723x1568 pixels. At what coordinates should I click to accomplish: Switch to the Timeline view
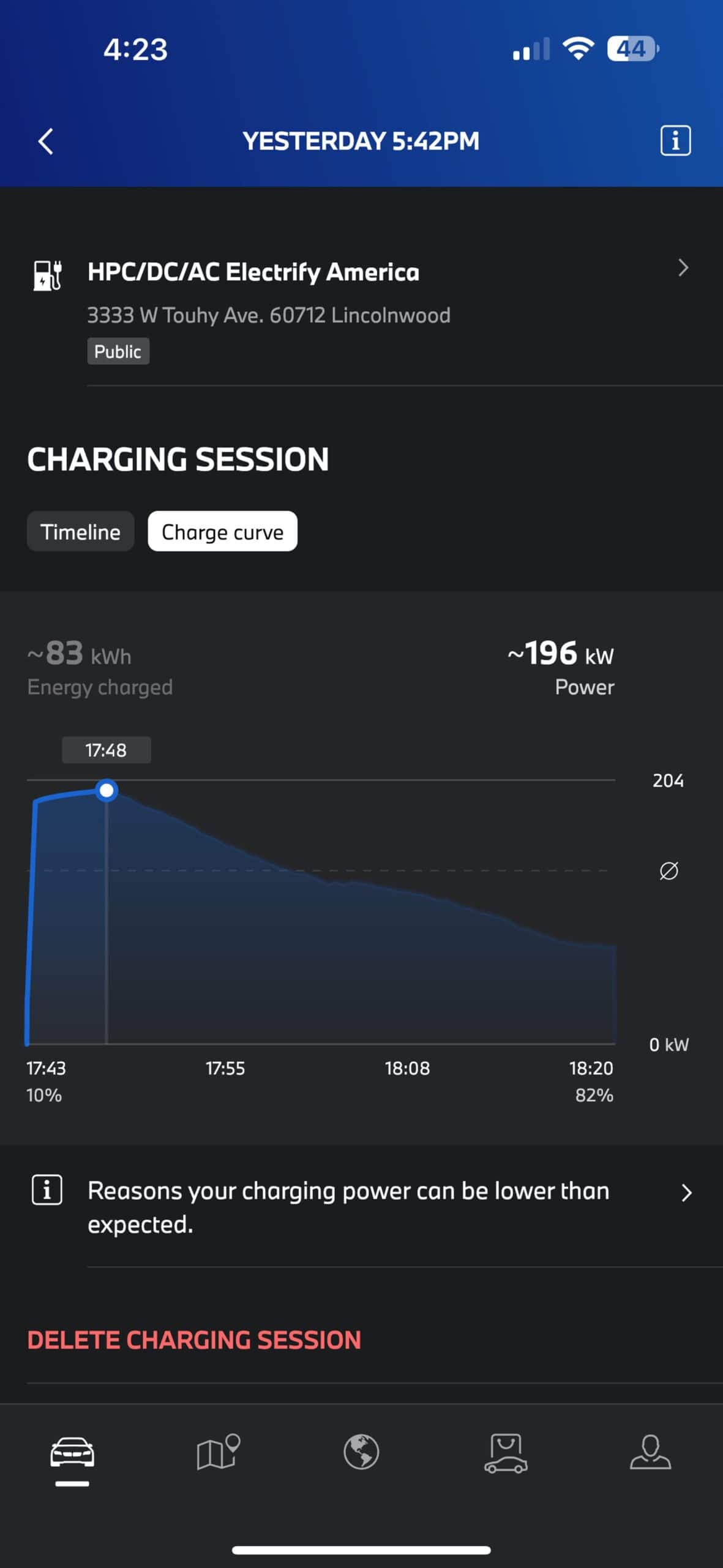[x=80, y=532]
